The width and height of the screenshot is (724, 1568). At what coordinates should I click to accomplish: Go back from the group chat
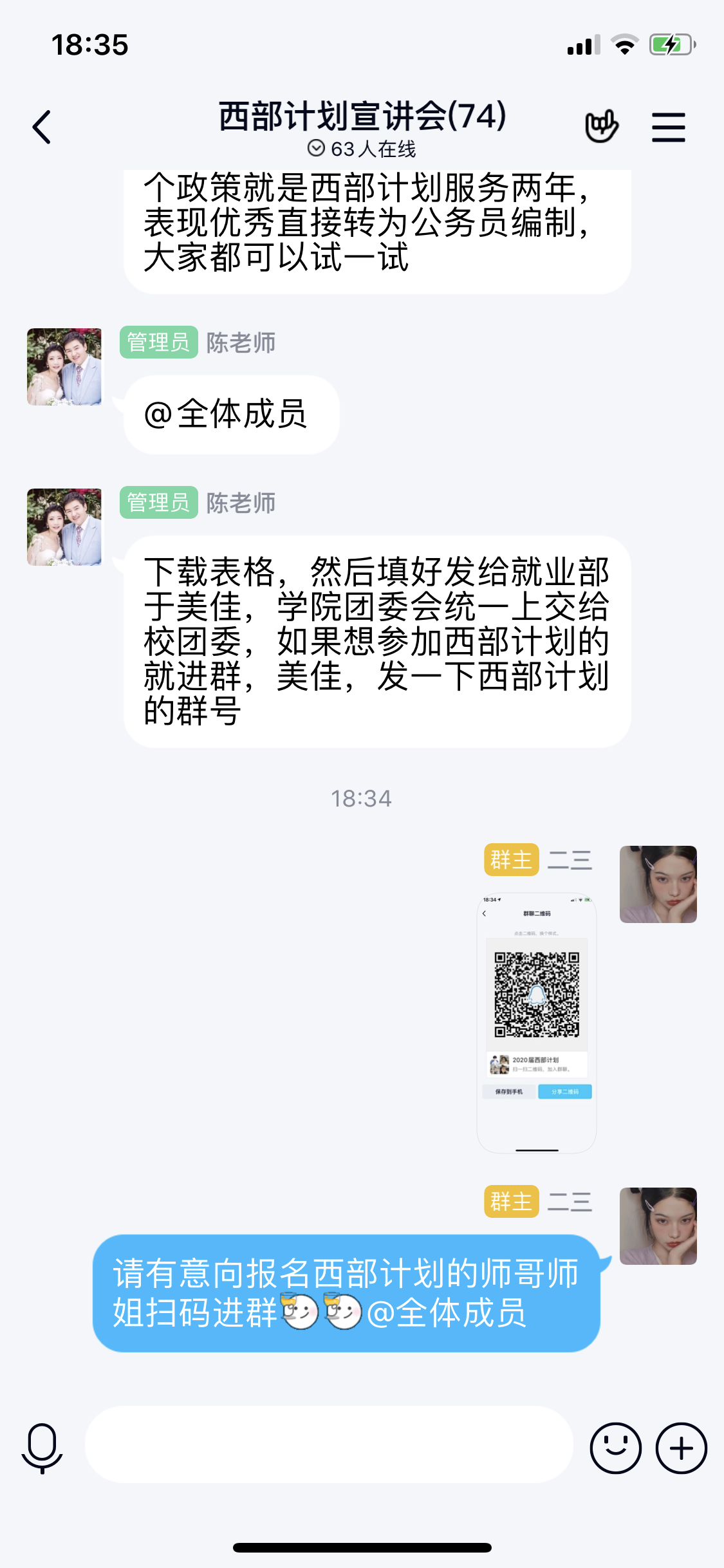[42, 127]
